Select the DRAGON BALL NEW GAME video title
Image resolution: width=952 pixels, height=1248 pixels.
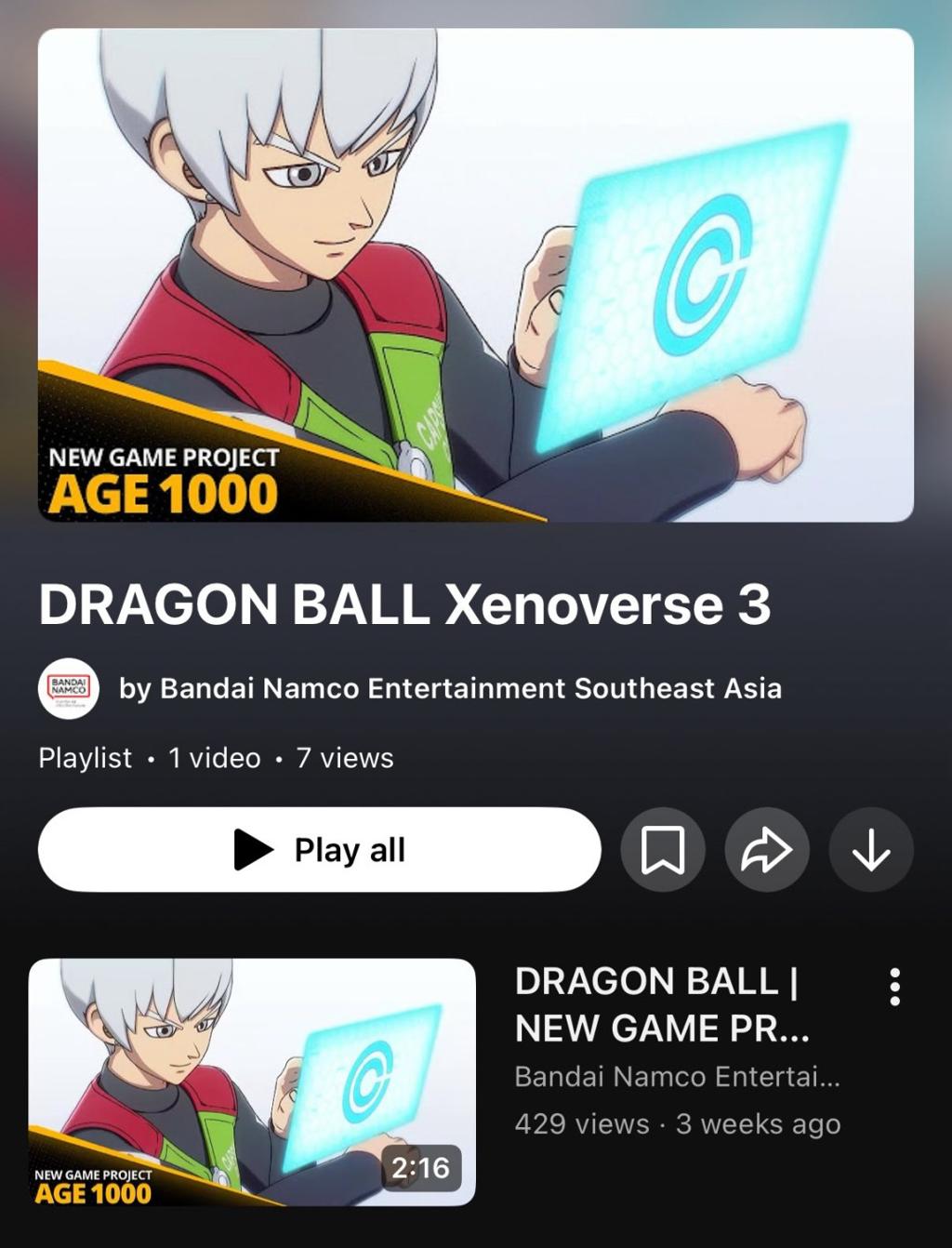pyautogui.click(x=666, y=1004)
